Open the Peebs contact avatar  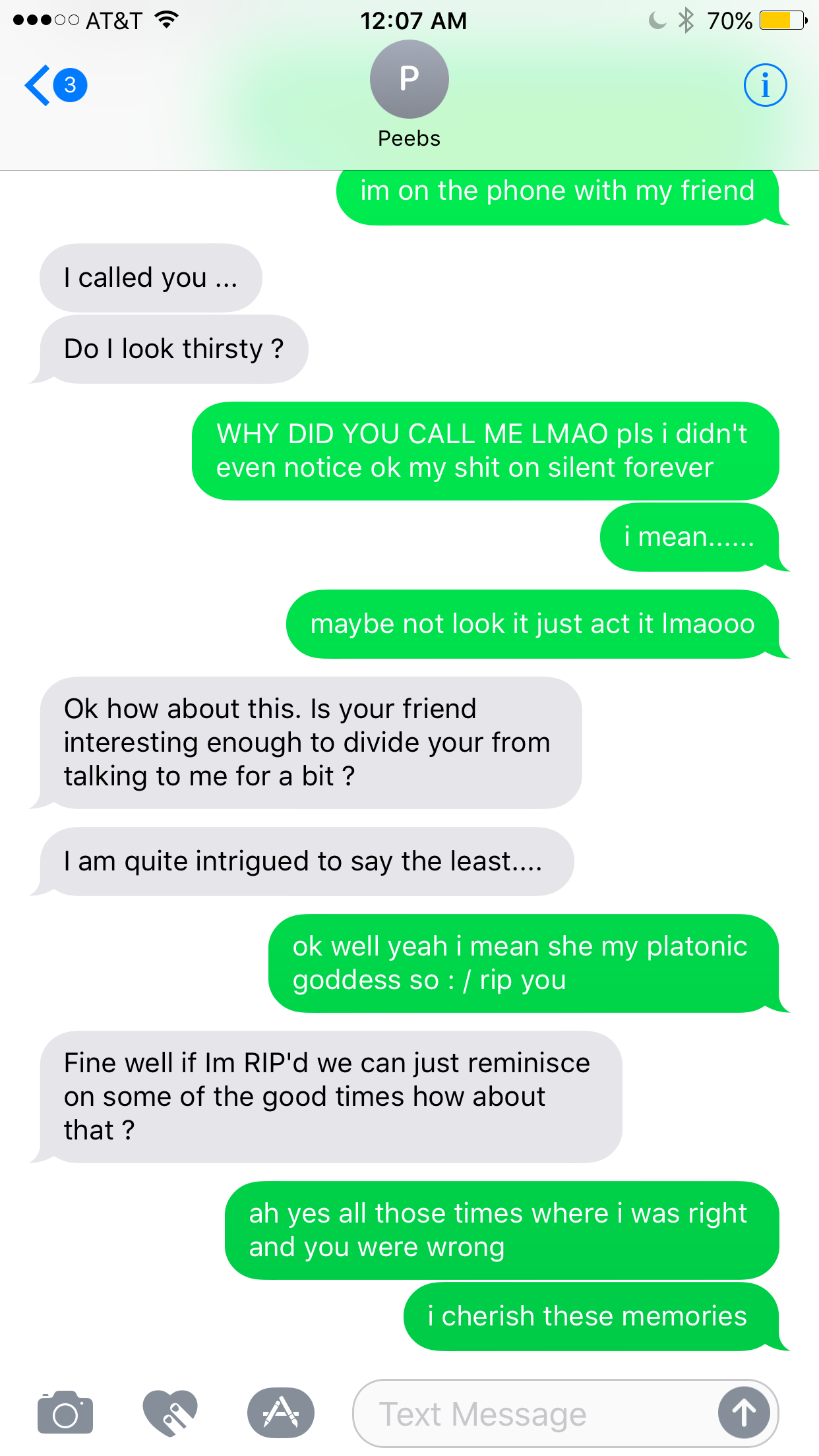point(409,80)
